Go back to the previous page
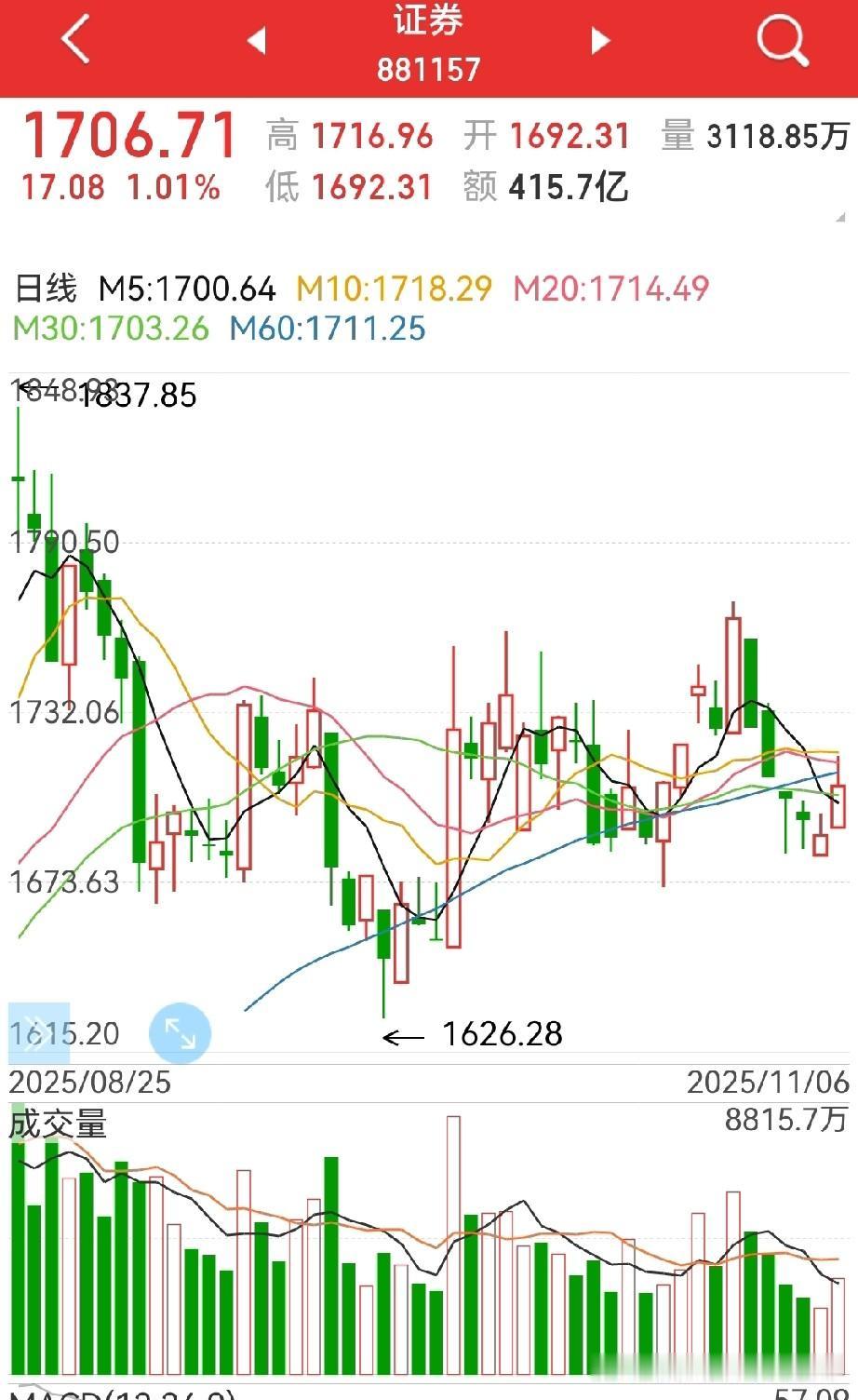The height and width of the screenshot is (1400, 858). (75, 40)
